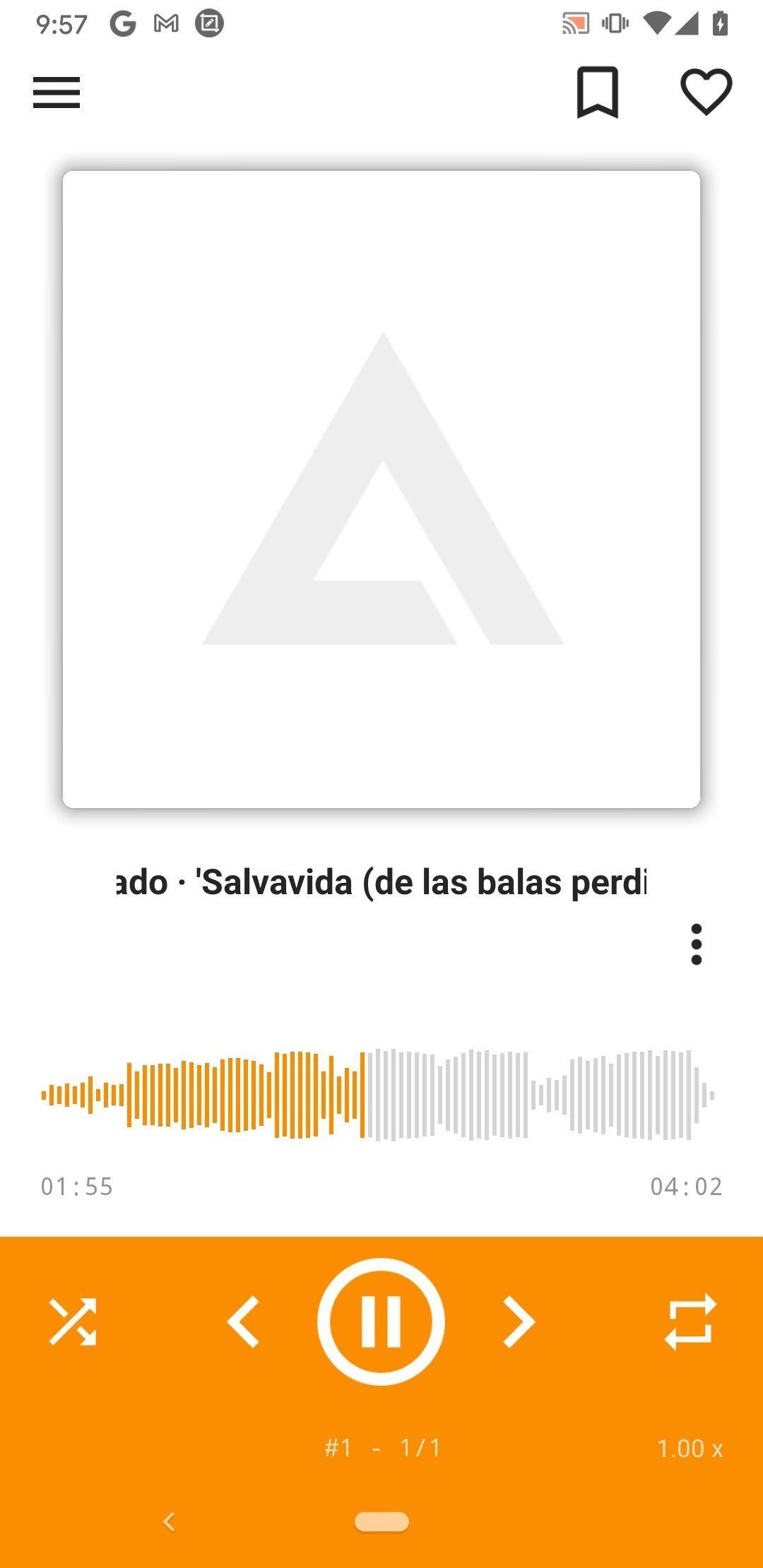Skip to the previous track
This screenshot has height=1568, width=763.
[244, 1321]
